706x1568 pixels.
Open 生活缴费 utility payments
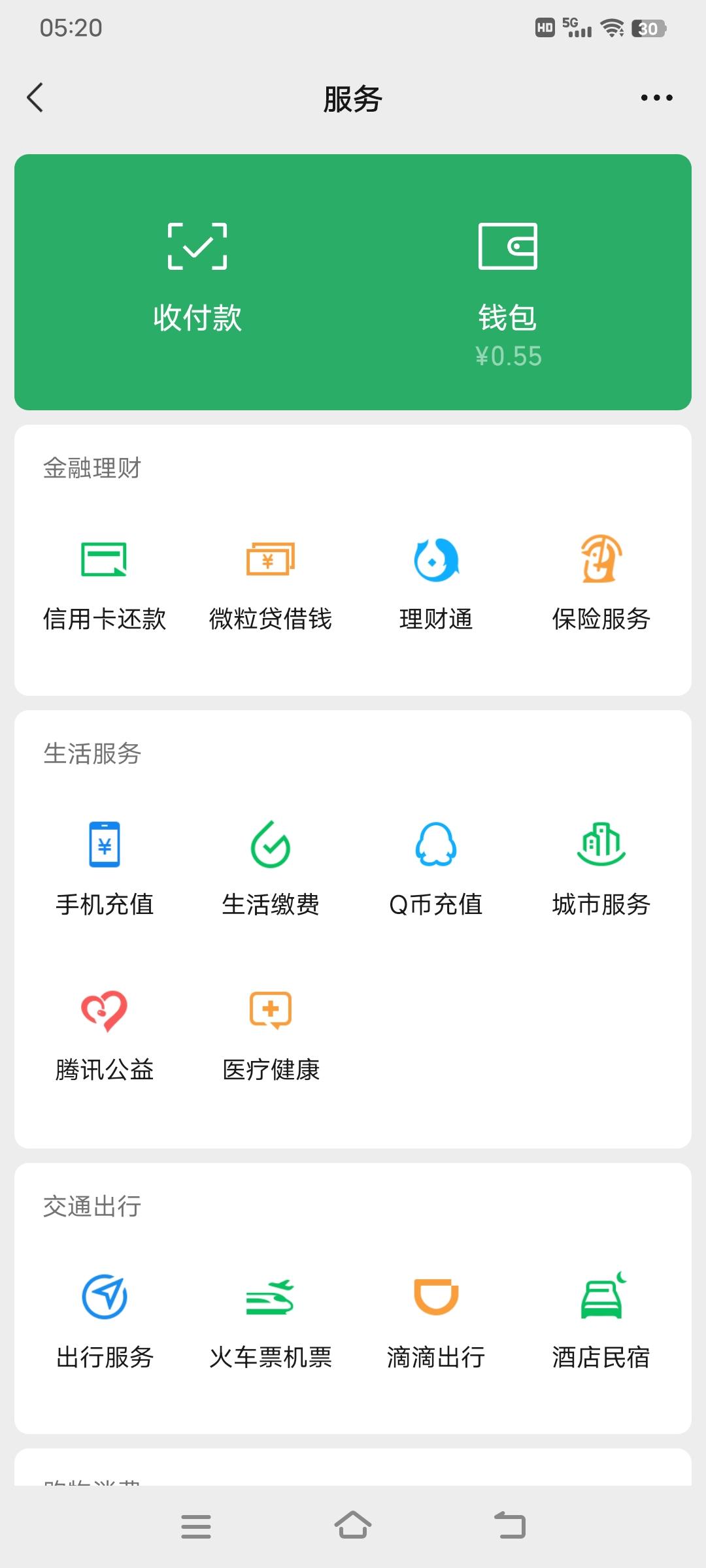click(x=270, y=869)
